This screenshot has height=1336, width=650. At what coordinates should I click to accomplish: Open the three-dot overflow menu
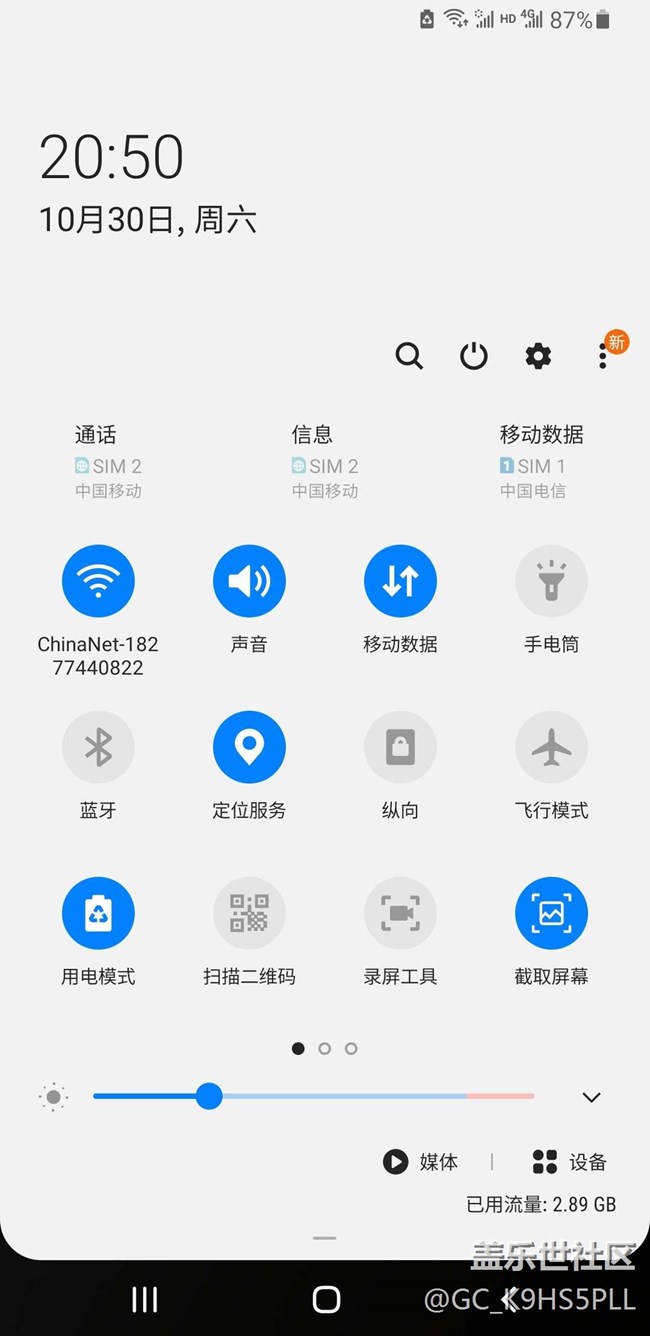603,355
